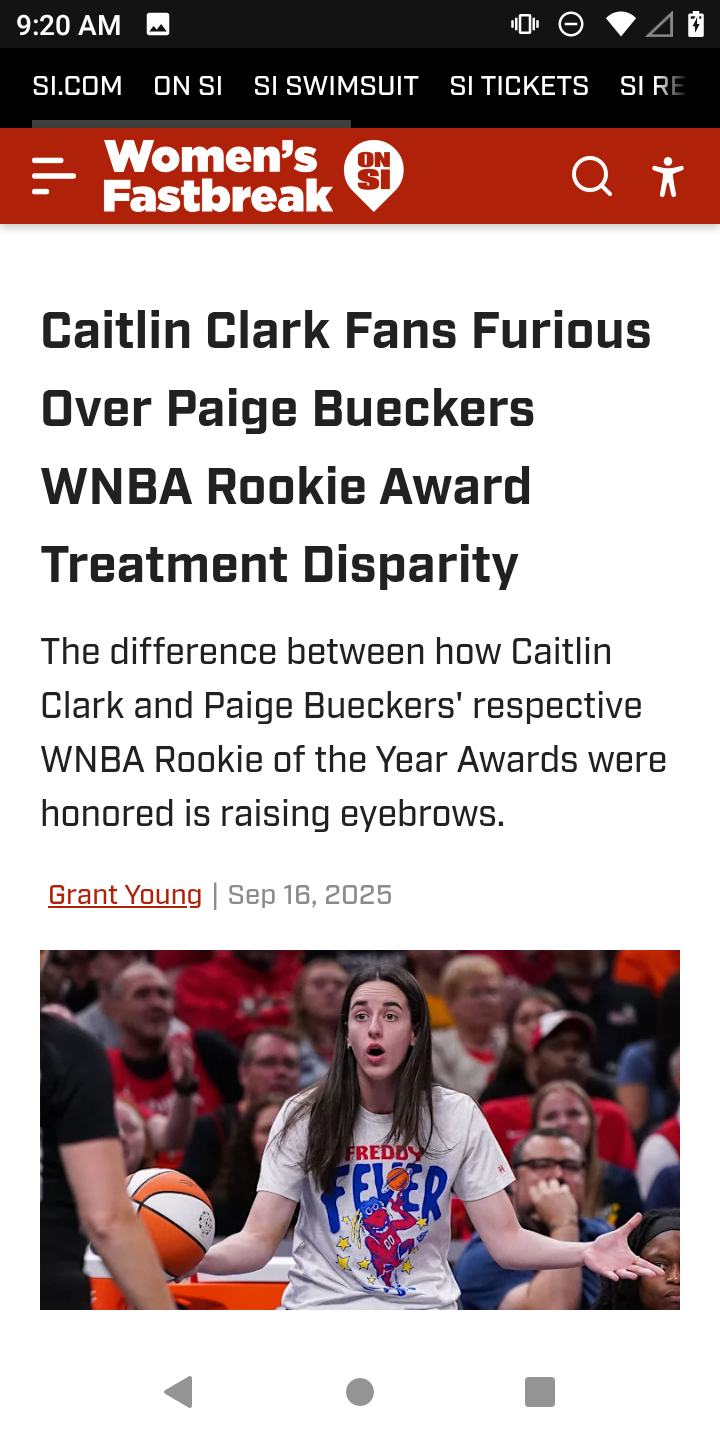View author Grant Young's profile
This screenshot has height=1440, width=720.
coord(125,894)
